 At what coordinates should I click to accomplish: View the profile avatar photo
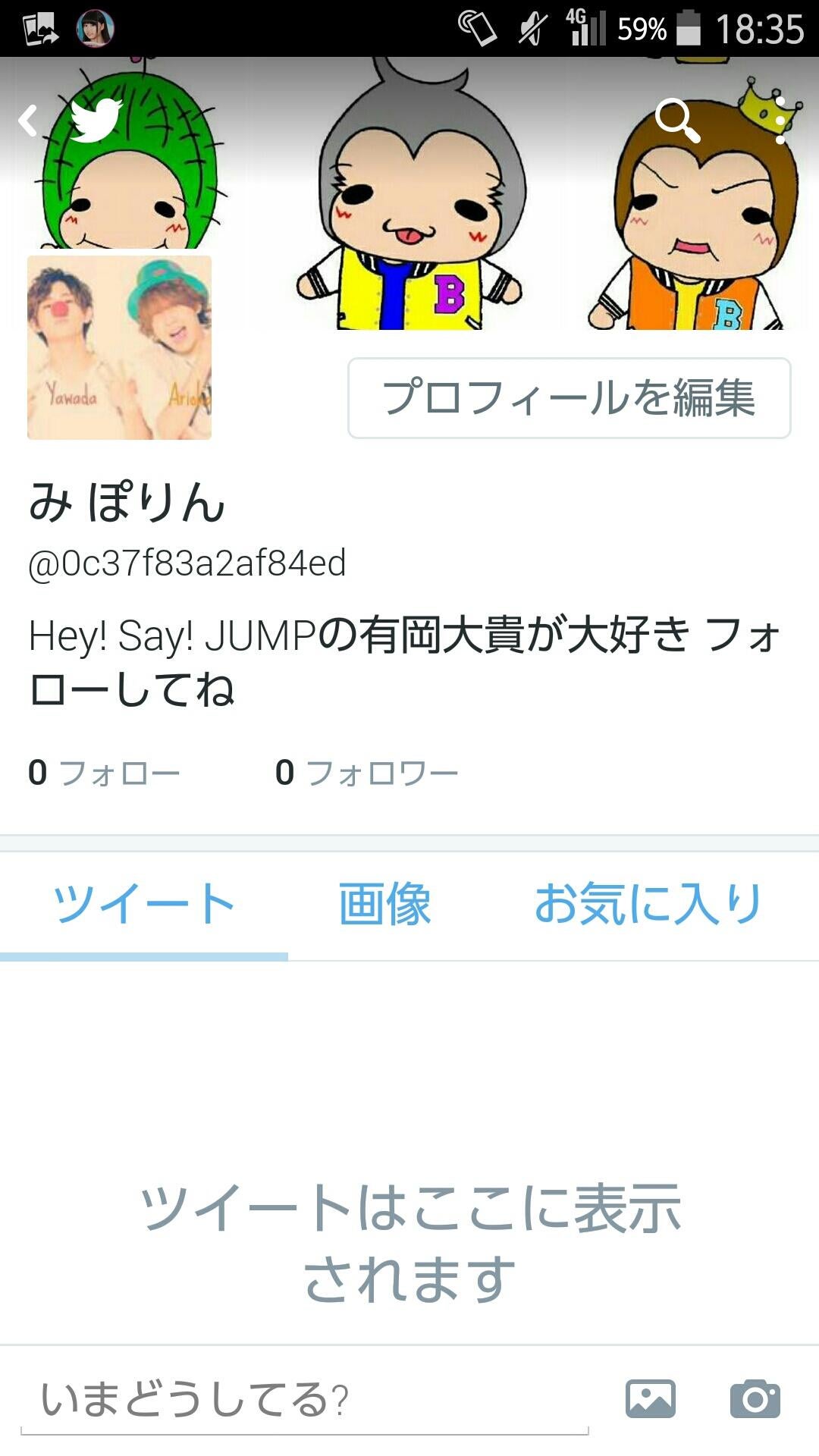click(x=119, y=347)
